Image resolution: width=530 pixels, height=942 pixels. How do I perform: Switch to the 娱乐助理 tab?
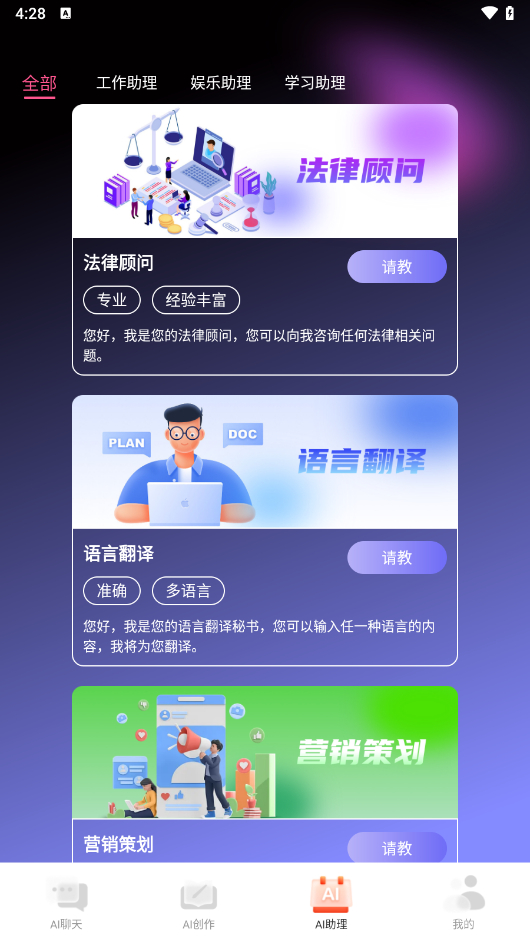pos(221,83)
